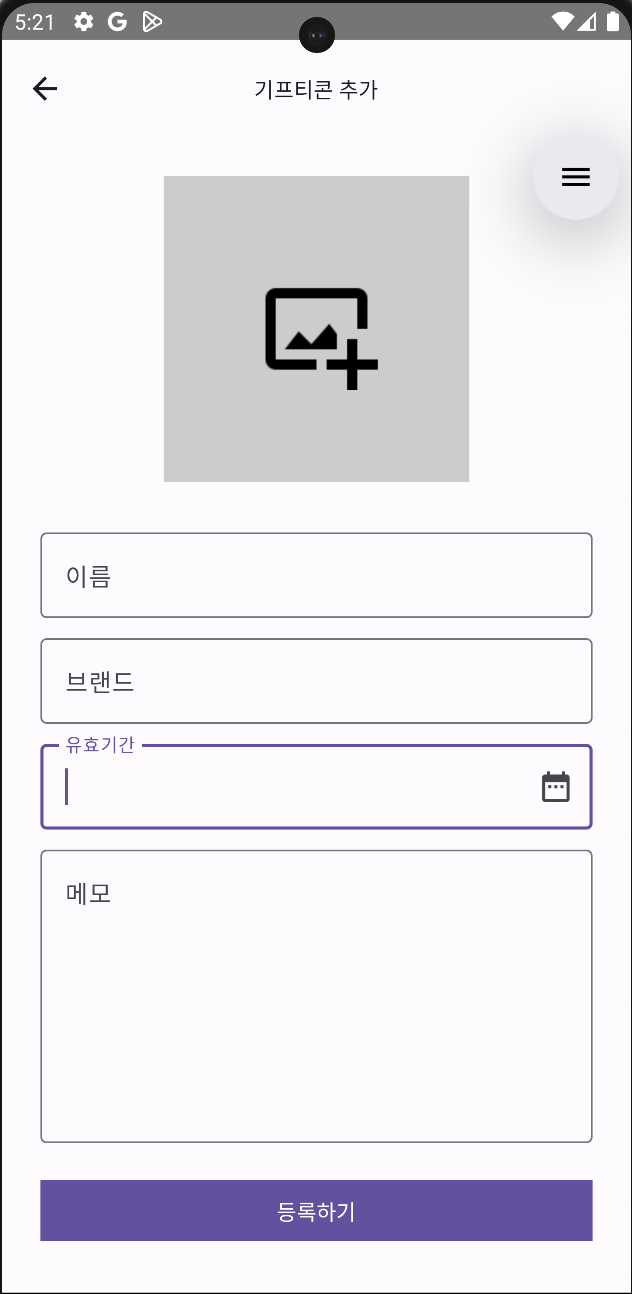Go back using the top arrow

[x=45, y=90]
